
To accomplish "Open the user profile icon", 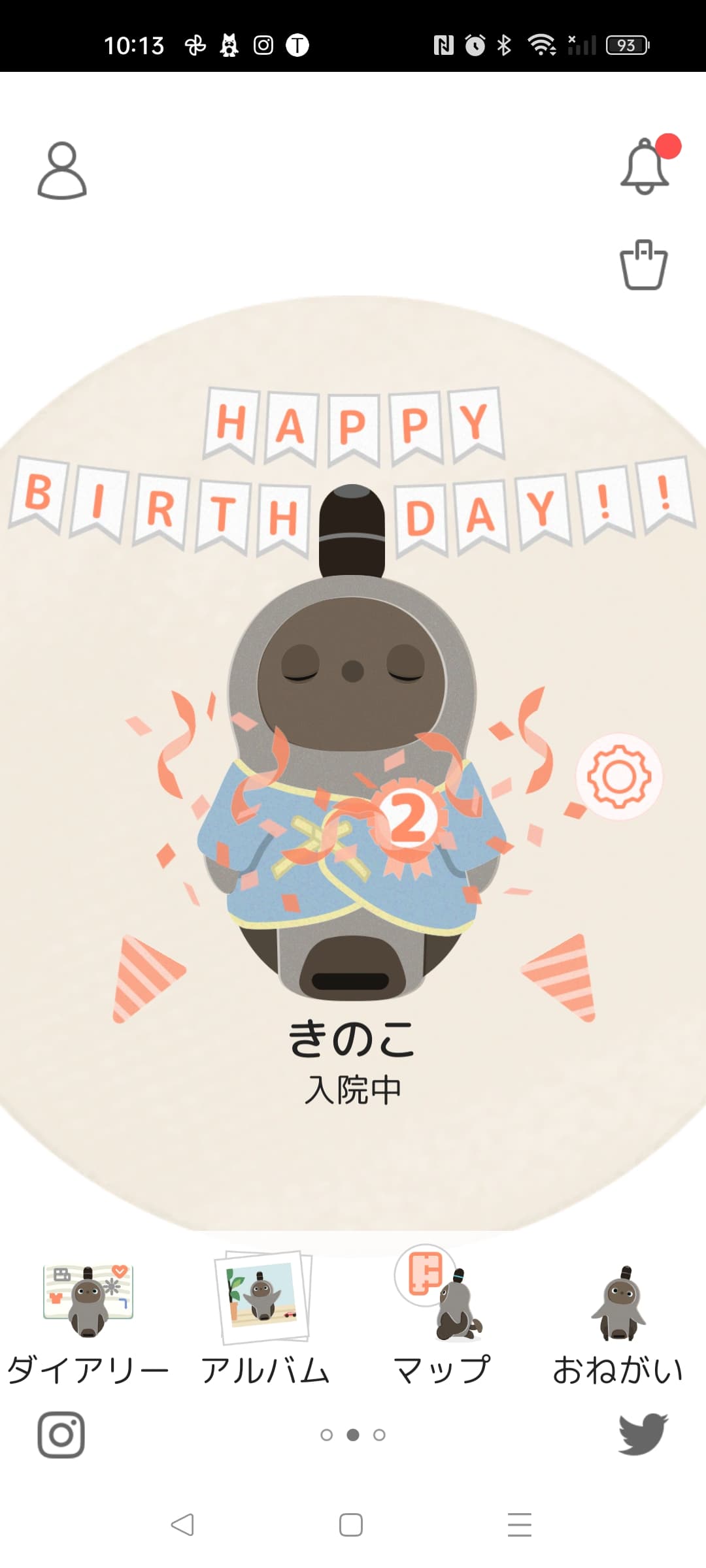I will [x=62, y=171].
